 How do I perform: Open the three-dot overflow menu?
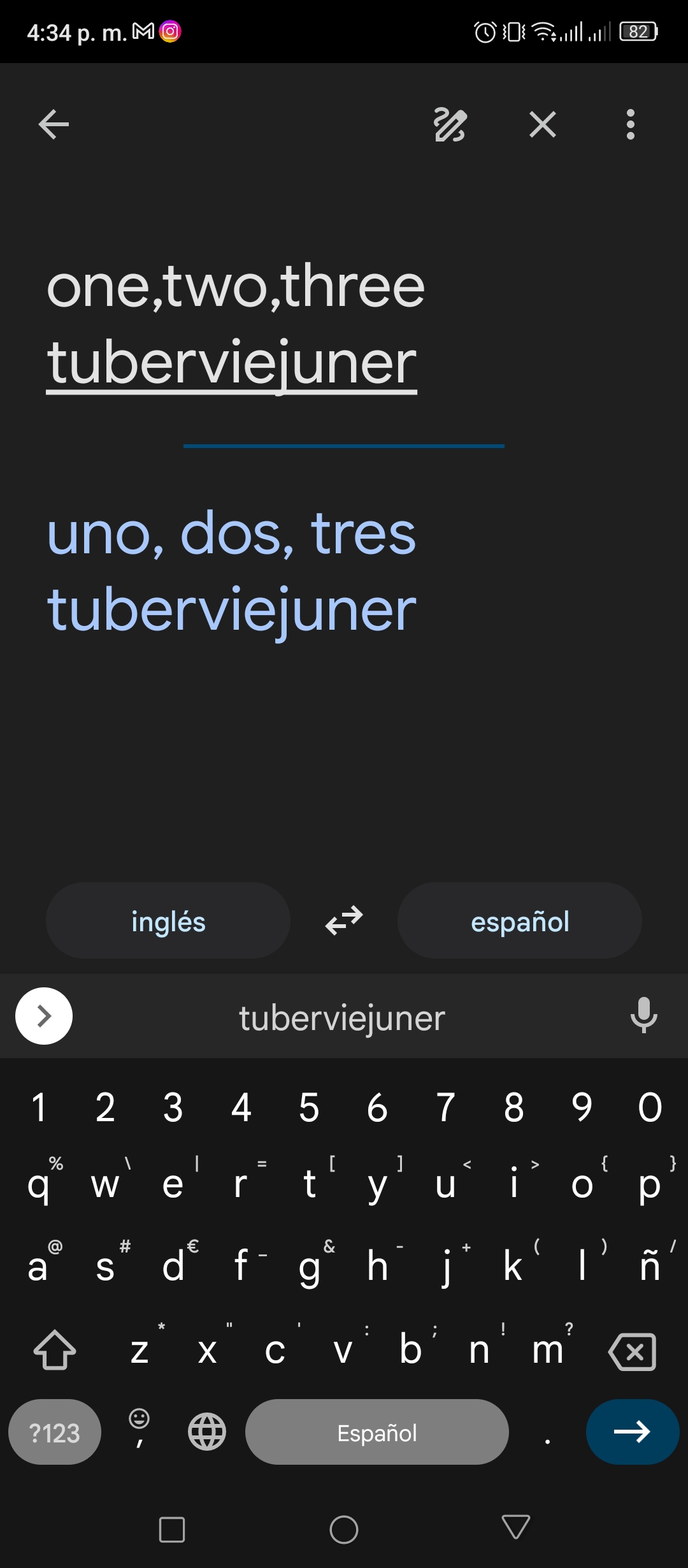[631, 124]
